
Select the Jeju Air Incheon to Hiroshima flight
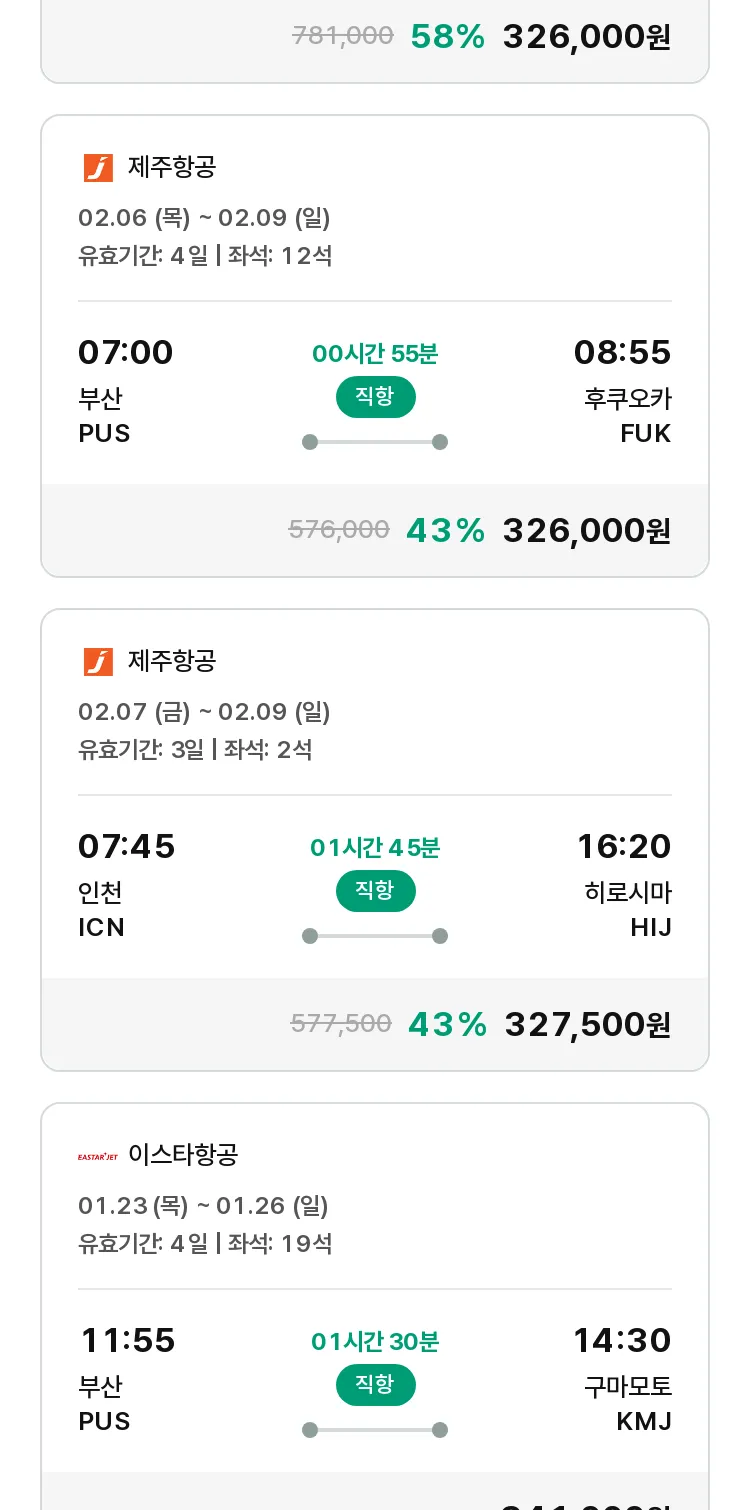point(375,840)
